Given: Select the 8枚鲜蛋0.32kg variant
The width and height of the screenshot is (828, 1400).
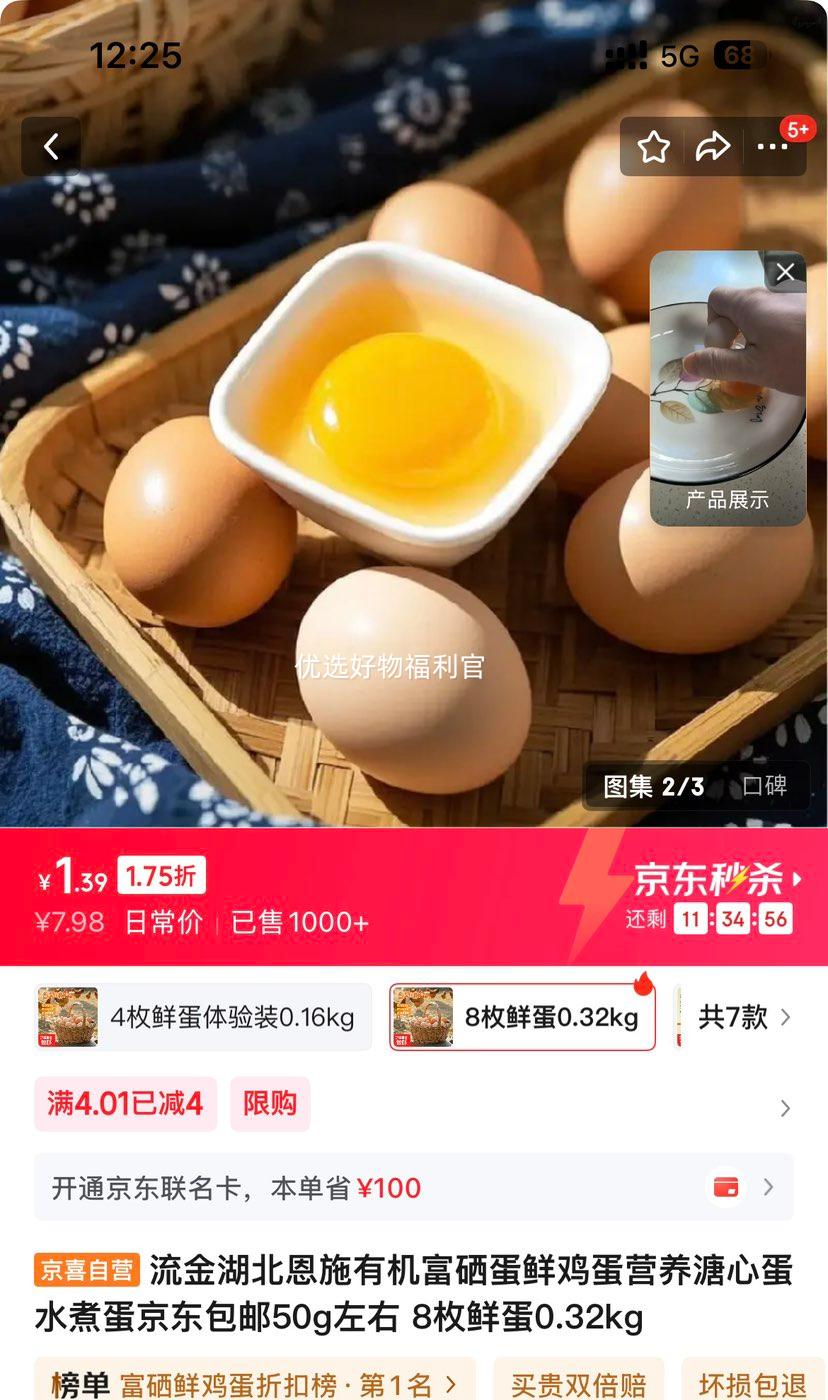Looking at the screenshot, I should click(x=522, y=1016).
